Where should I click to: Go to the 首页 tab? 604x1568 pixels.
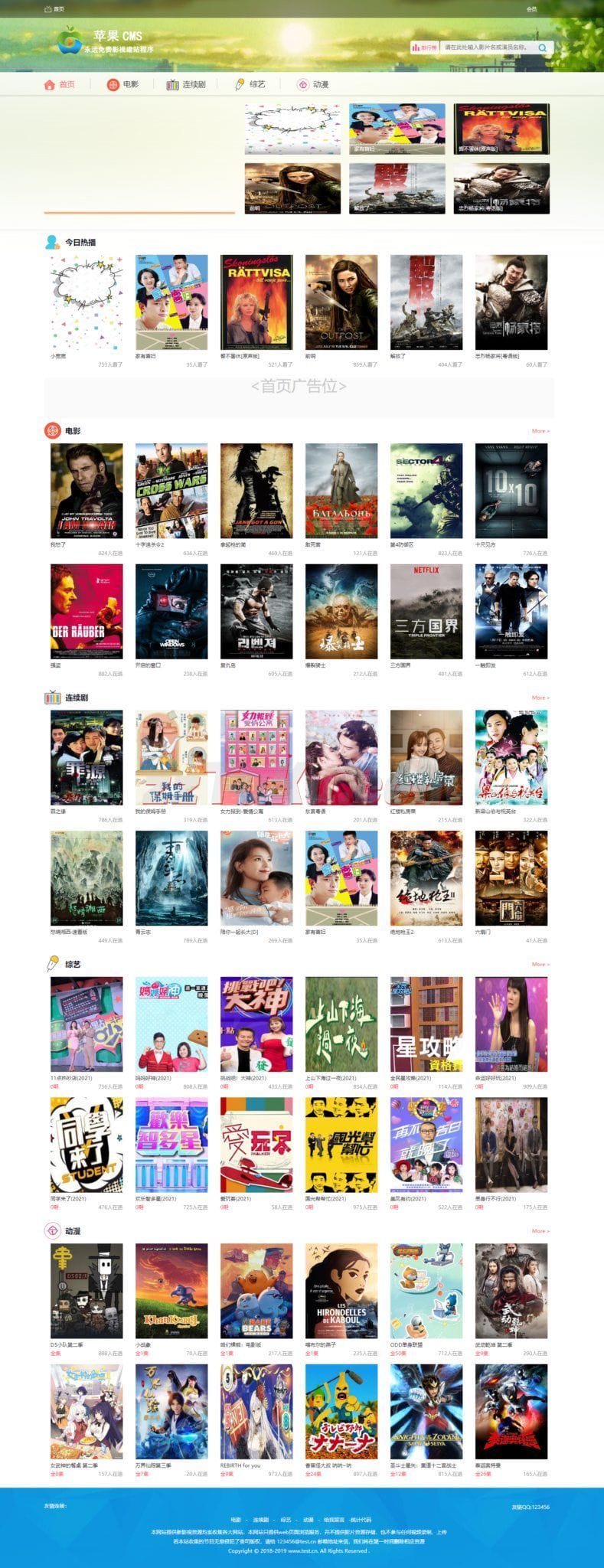60,84
